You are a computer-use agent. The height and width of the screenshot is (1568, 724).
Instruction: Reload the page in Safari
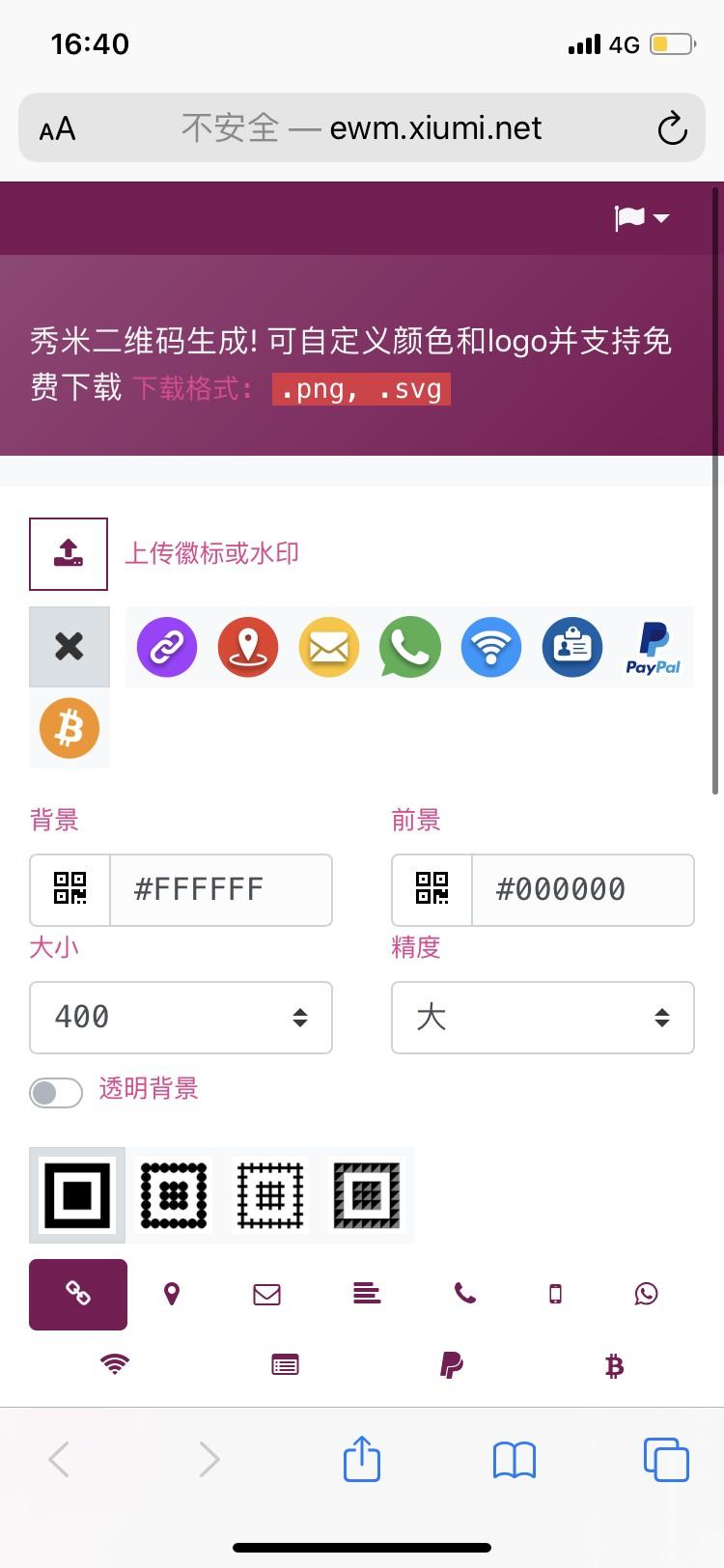click(x=673, y=126)
